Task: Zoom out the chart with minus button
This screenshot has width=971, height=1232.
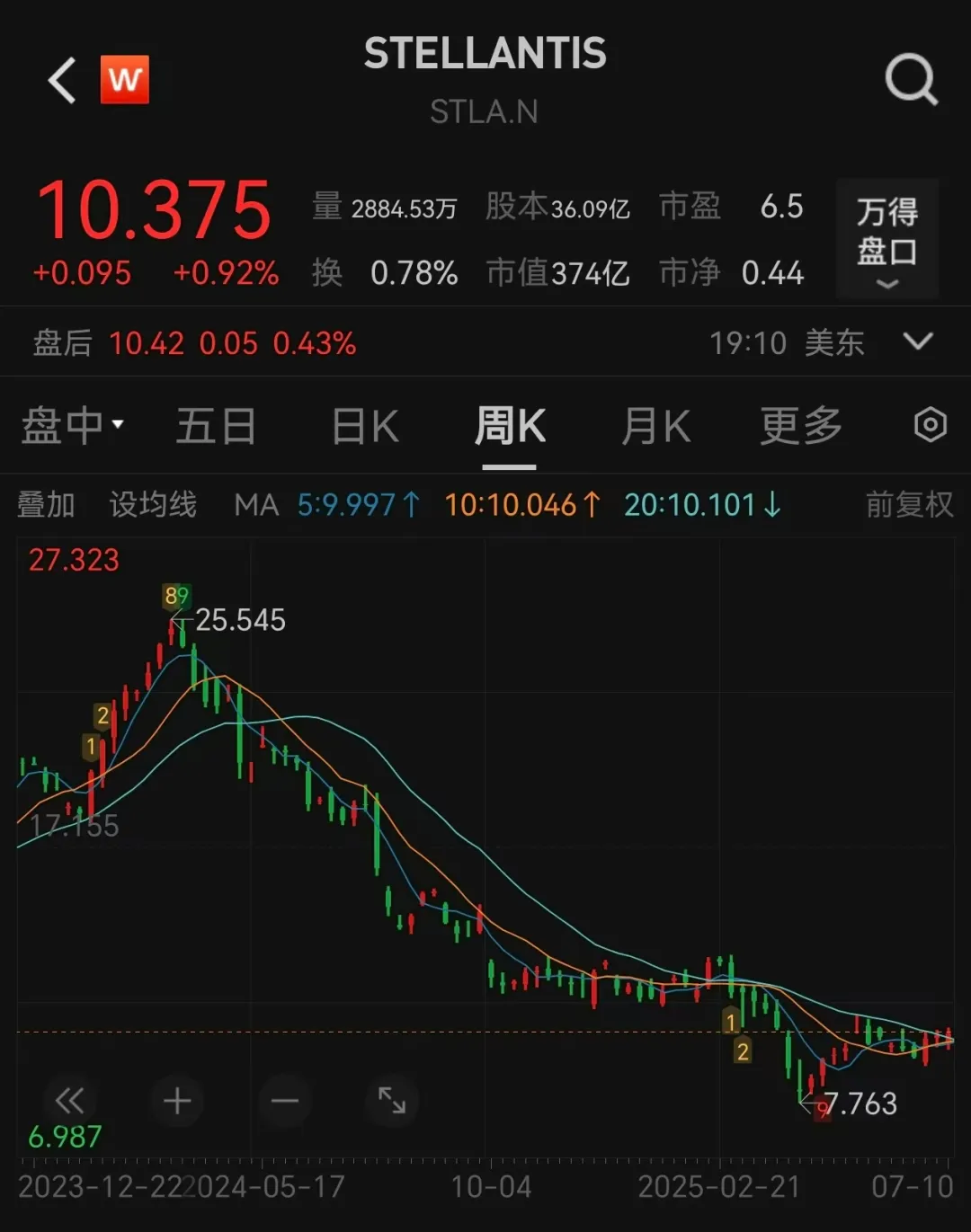Action: tap(285, 1101)
